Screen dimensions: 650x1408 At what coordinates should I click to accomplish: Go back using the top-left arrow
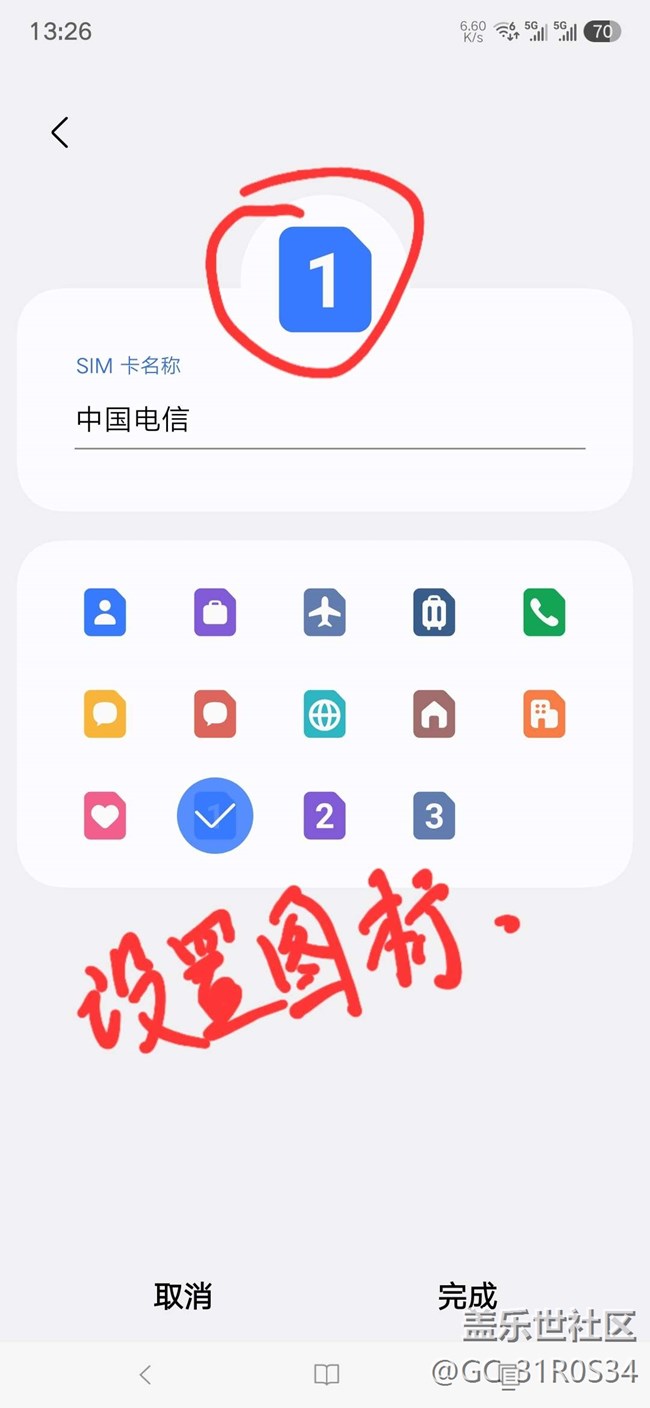click(60, 132)
